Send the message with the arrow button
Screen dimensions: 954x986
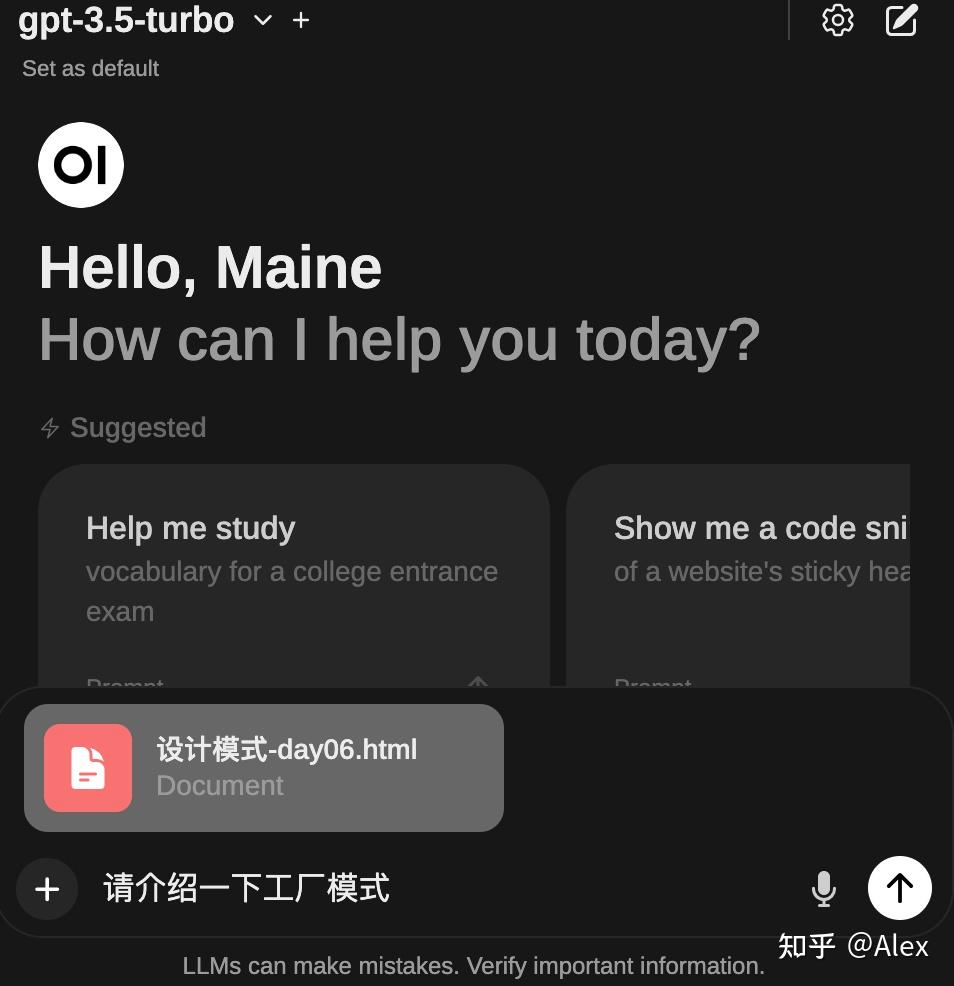899,888
